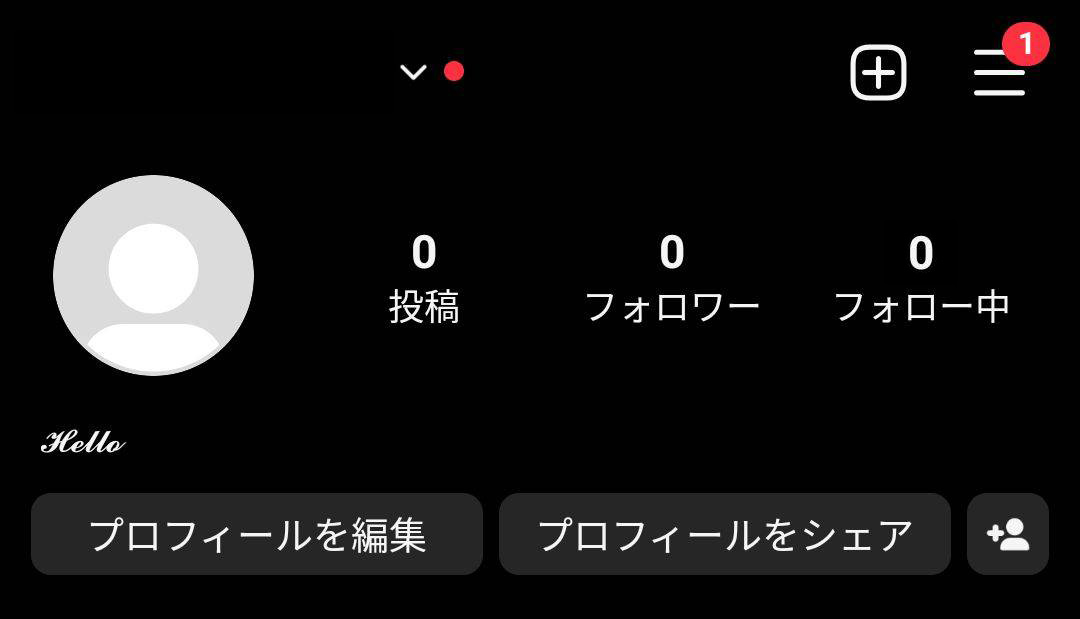
Task: Discover people with add-person icon
Action: coord(1008,534)
